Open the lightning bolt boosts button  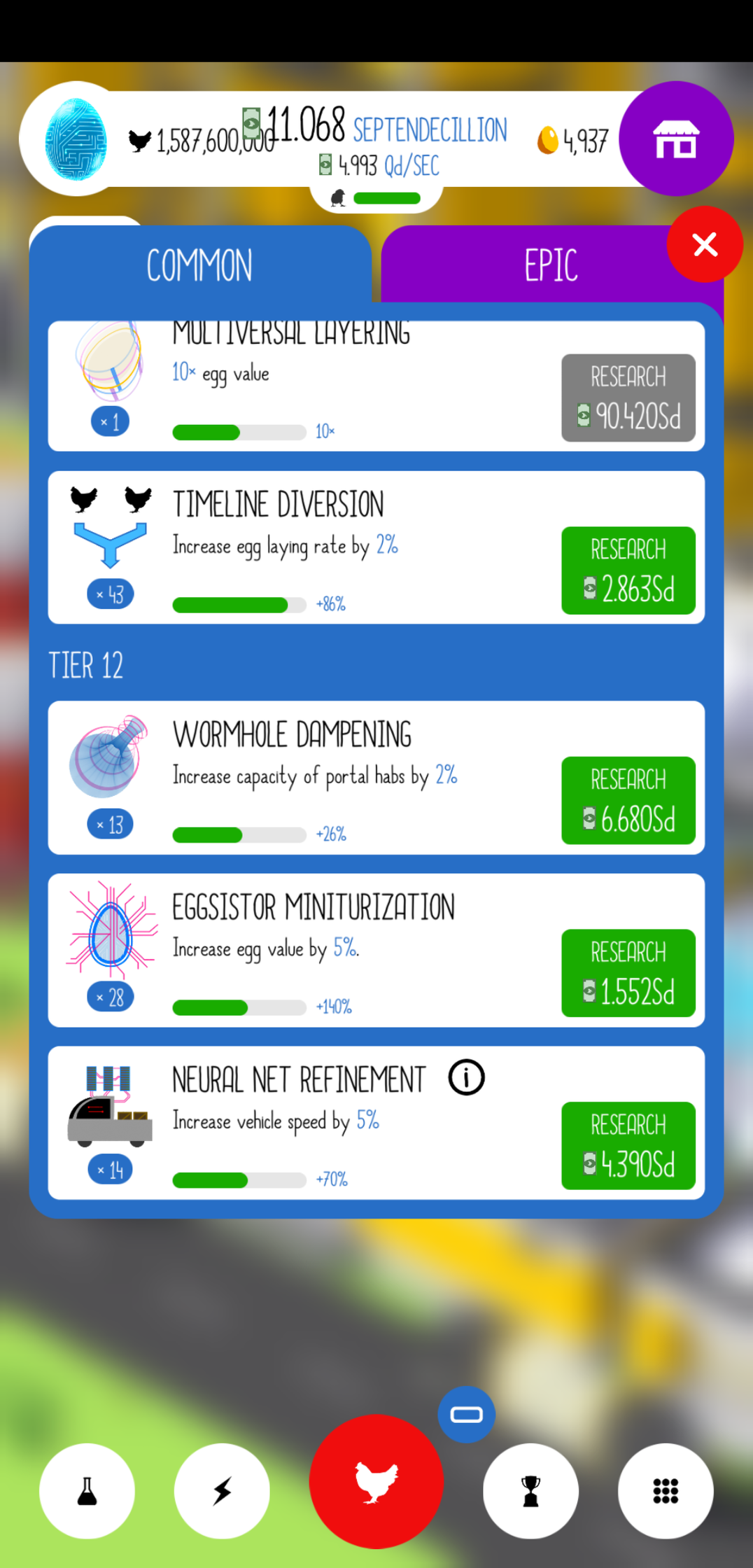tap(222, 1491)
